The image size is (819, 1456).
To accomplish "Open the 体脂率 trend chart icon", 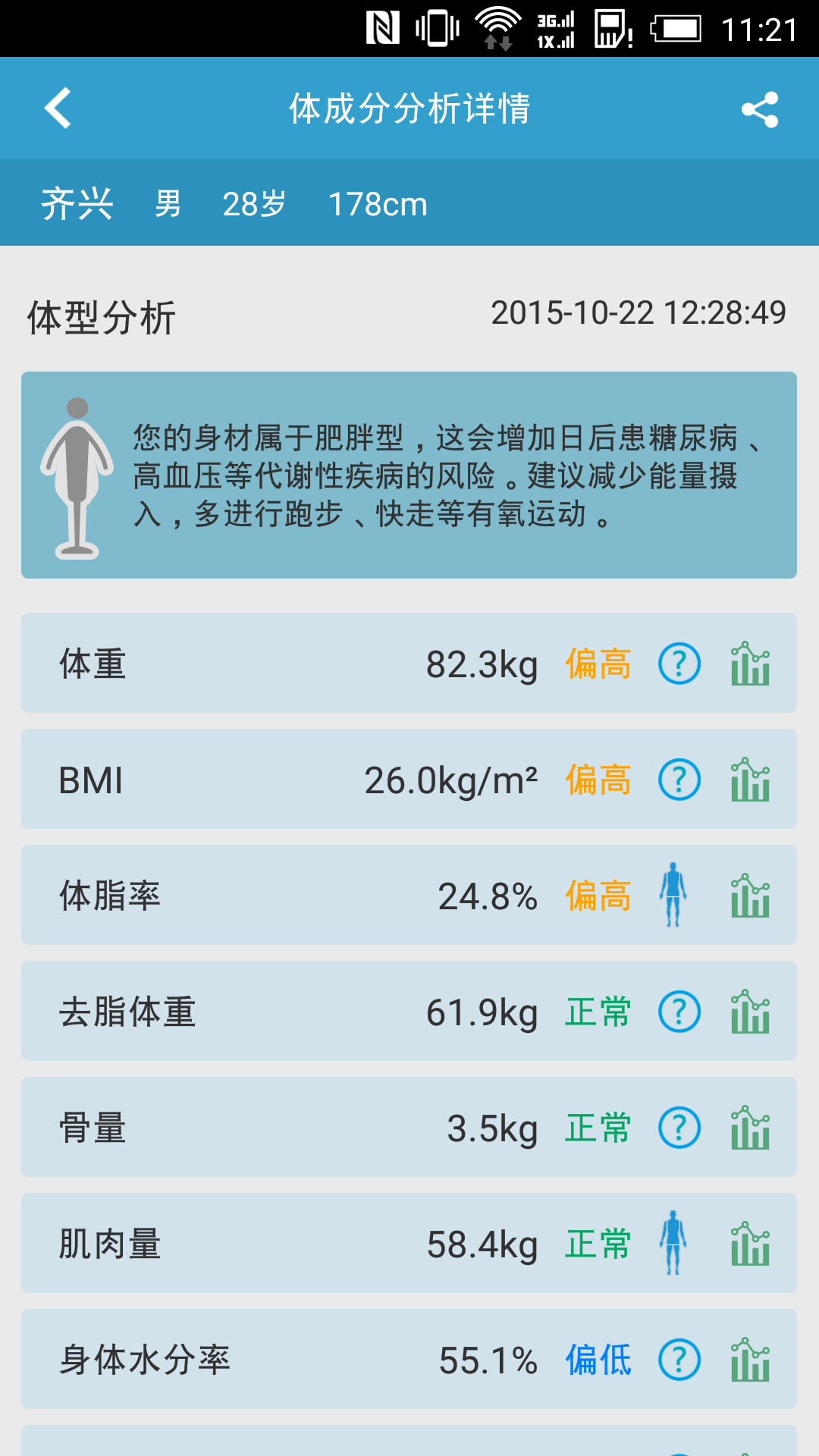I will (749, 895).
